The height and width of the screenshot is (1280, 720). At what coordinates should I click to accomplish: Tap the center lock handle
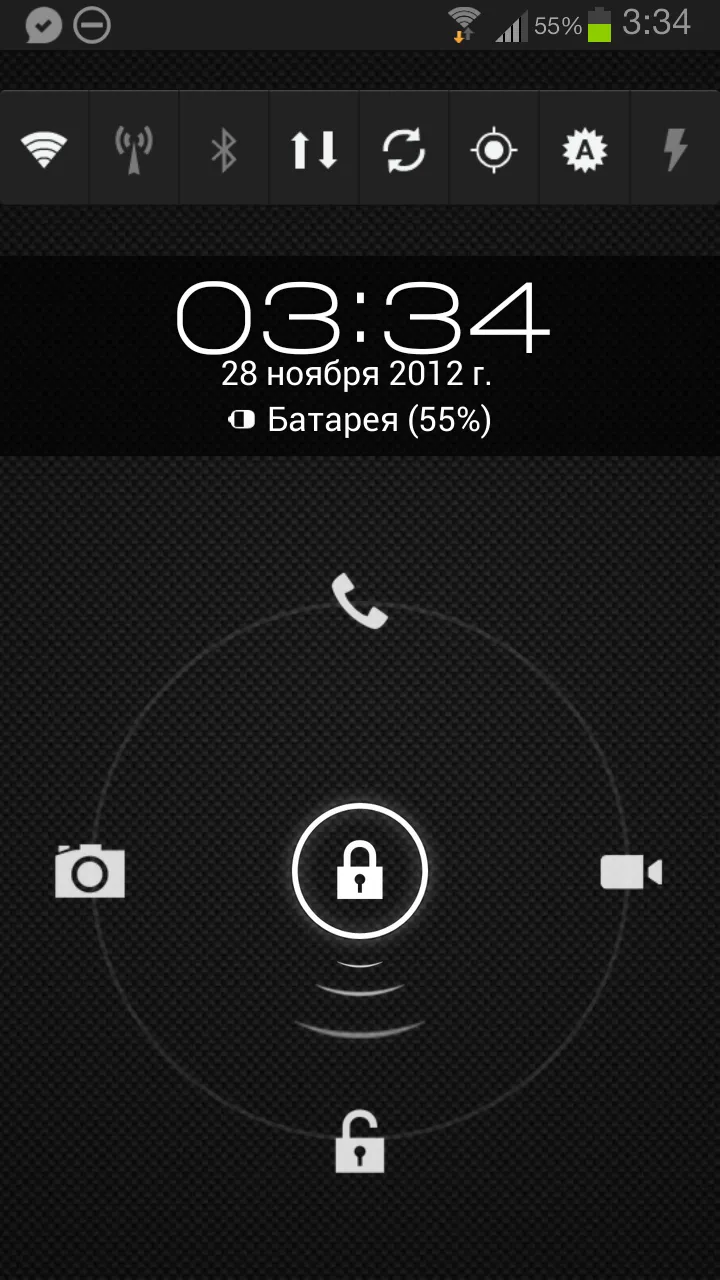360,870
